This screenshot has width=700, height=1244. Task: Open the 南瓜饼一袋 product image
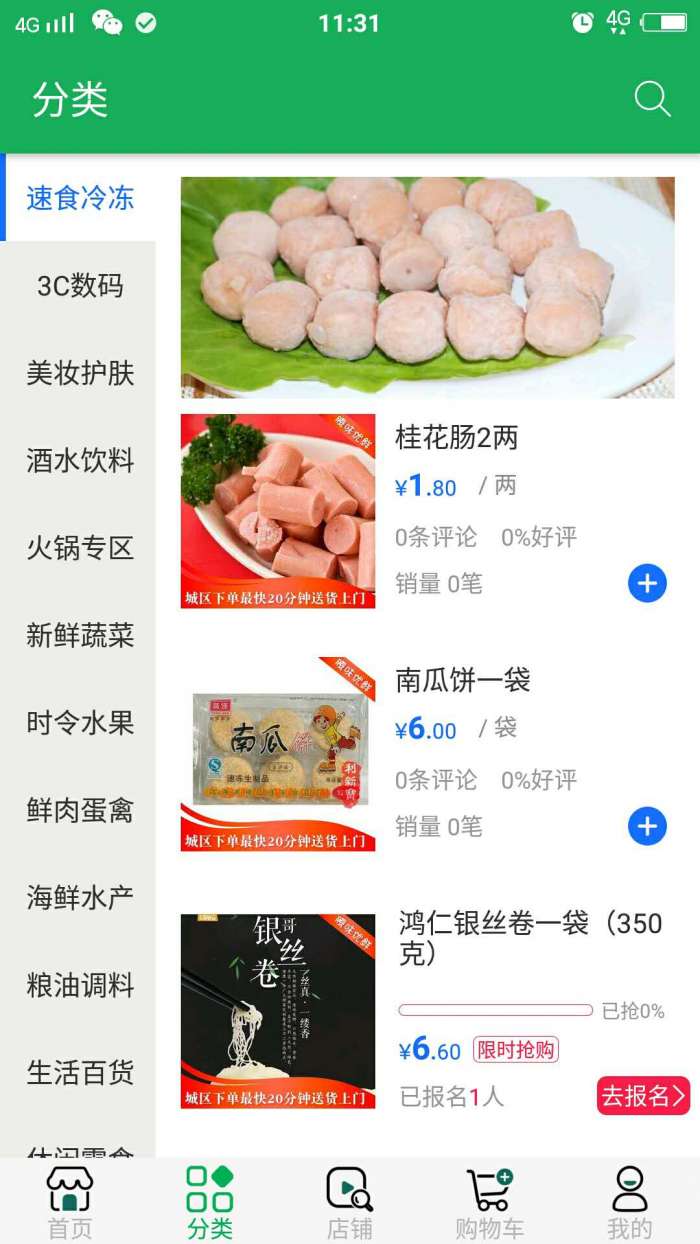click(278, 754)
